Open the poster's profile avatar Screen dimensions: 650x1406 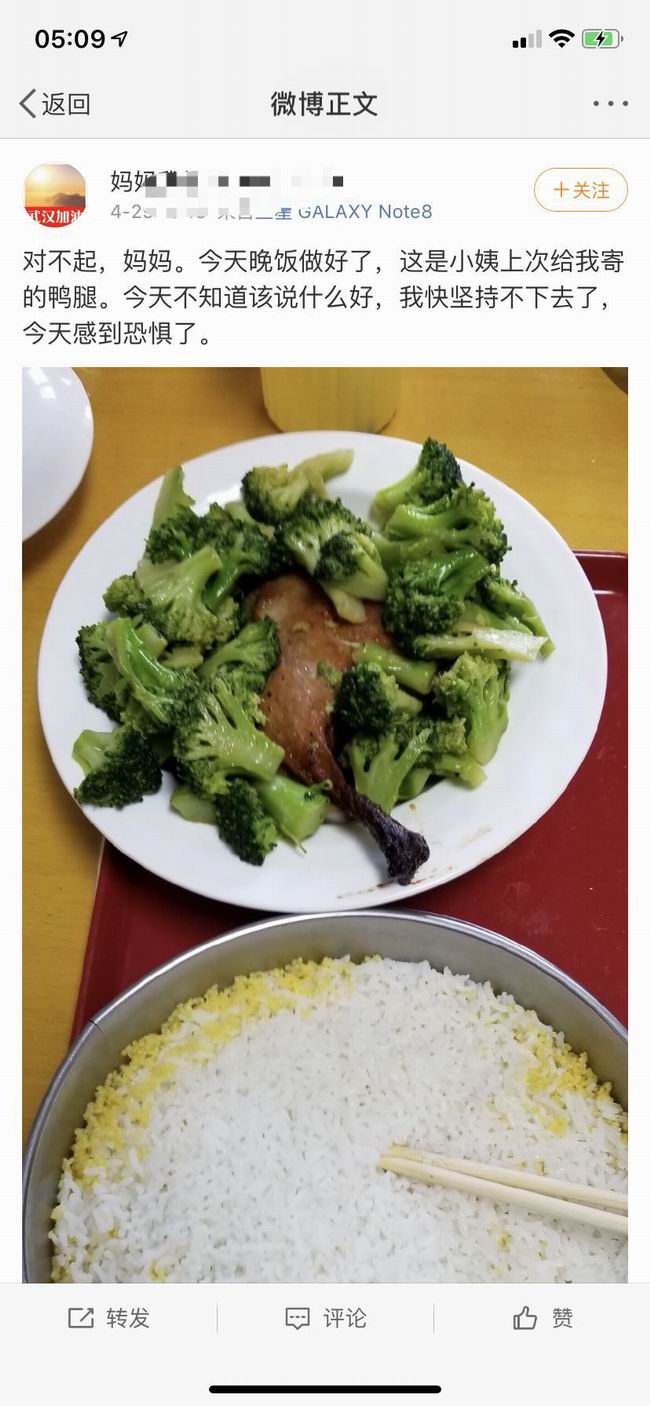55,194
